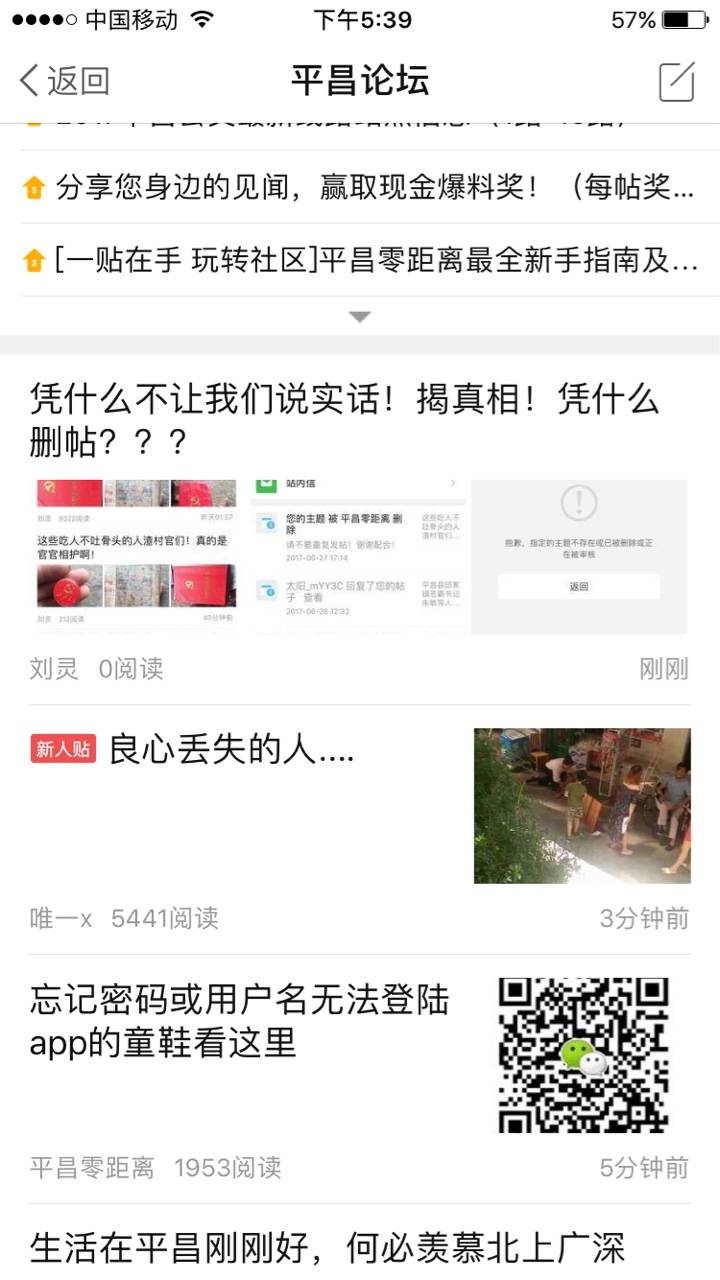Screen dimensions: 720x1280
Task: Open post 生活在平昌刚刚好
Action: coord(327,1248)
